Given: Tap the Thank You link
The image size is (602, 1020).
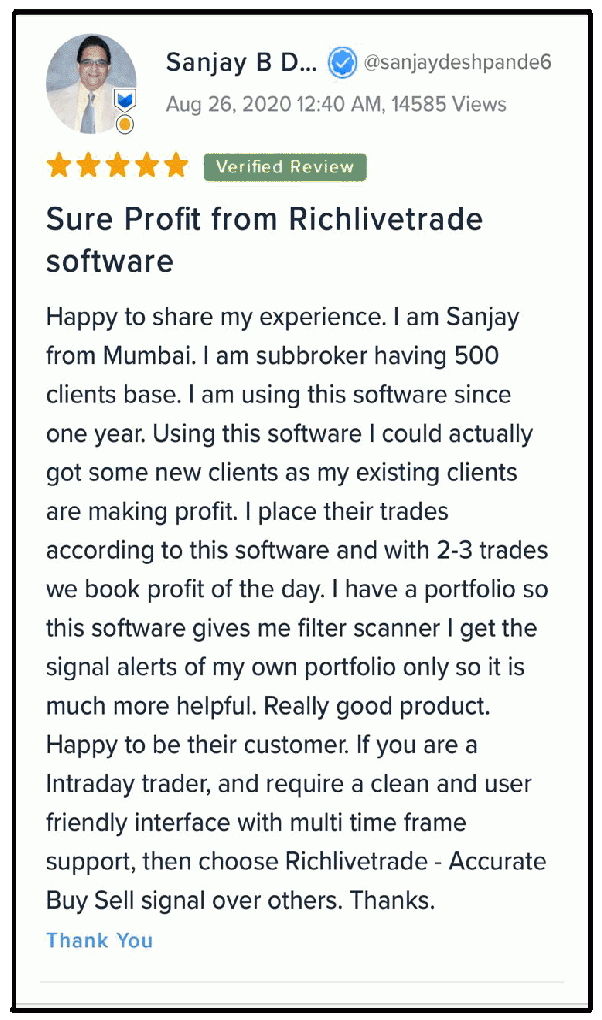Looking at the screenshot, I should point(100,940).
